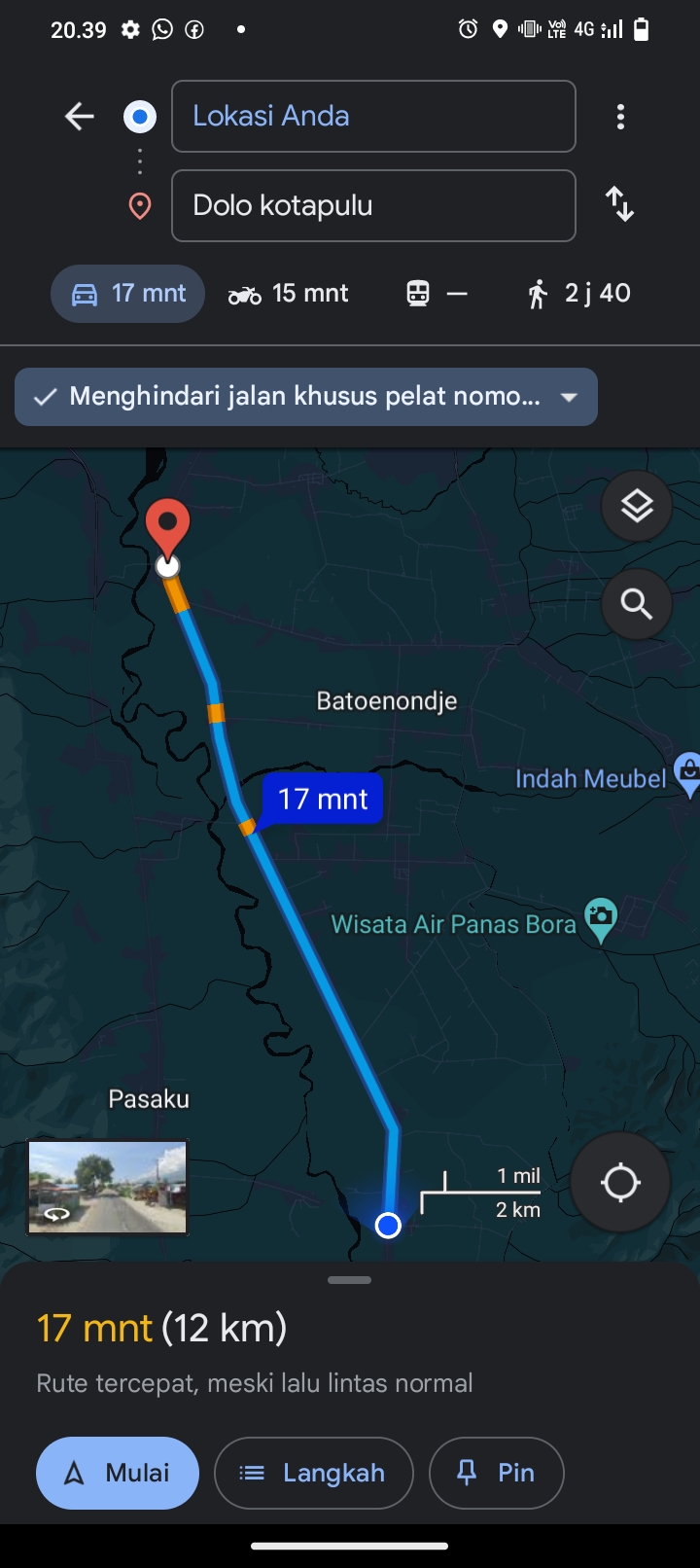
Task: Expand the Menghindari jalan khusus route options
Action: click(306, 397)
